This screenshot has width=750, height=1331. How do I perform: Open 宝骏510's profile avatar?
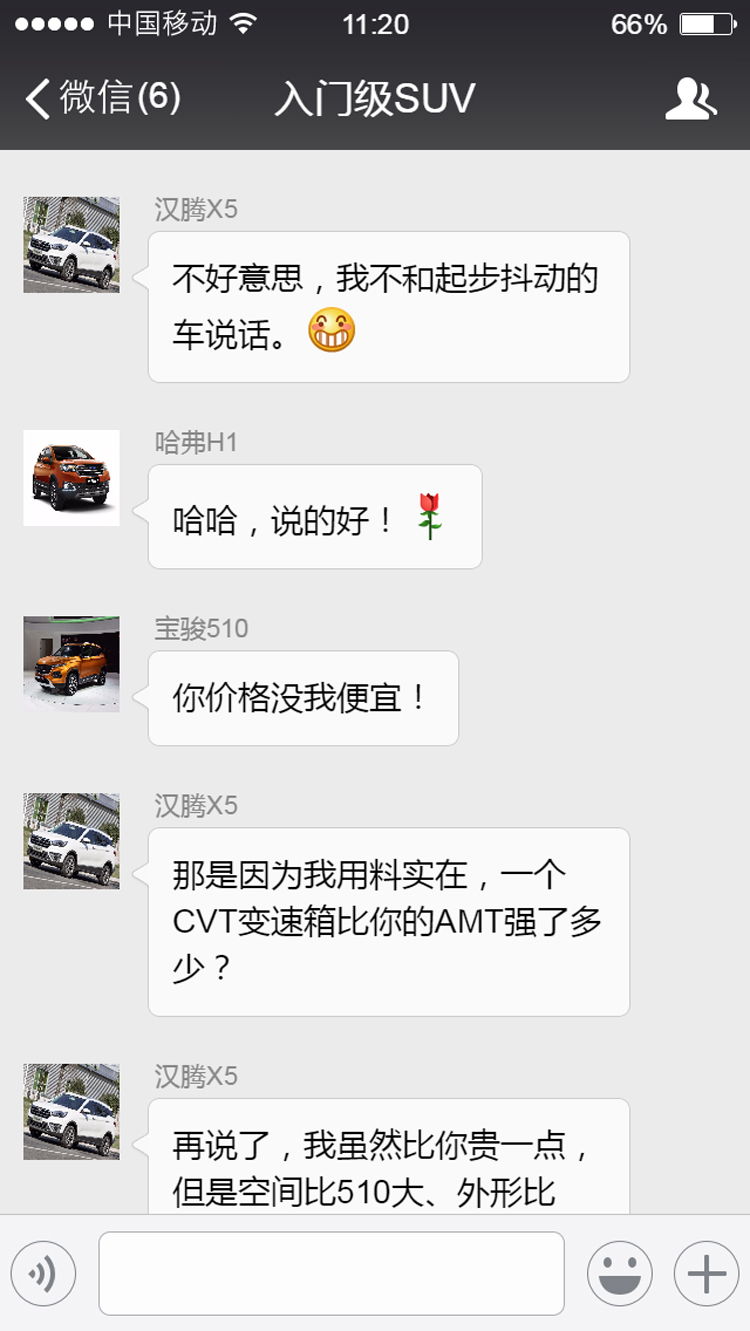click(x=71, y=663)
